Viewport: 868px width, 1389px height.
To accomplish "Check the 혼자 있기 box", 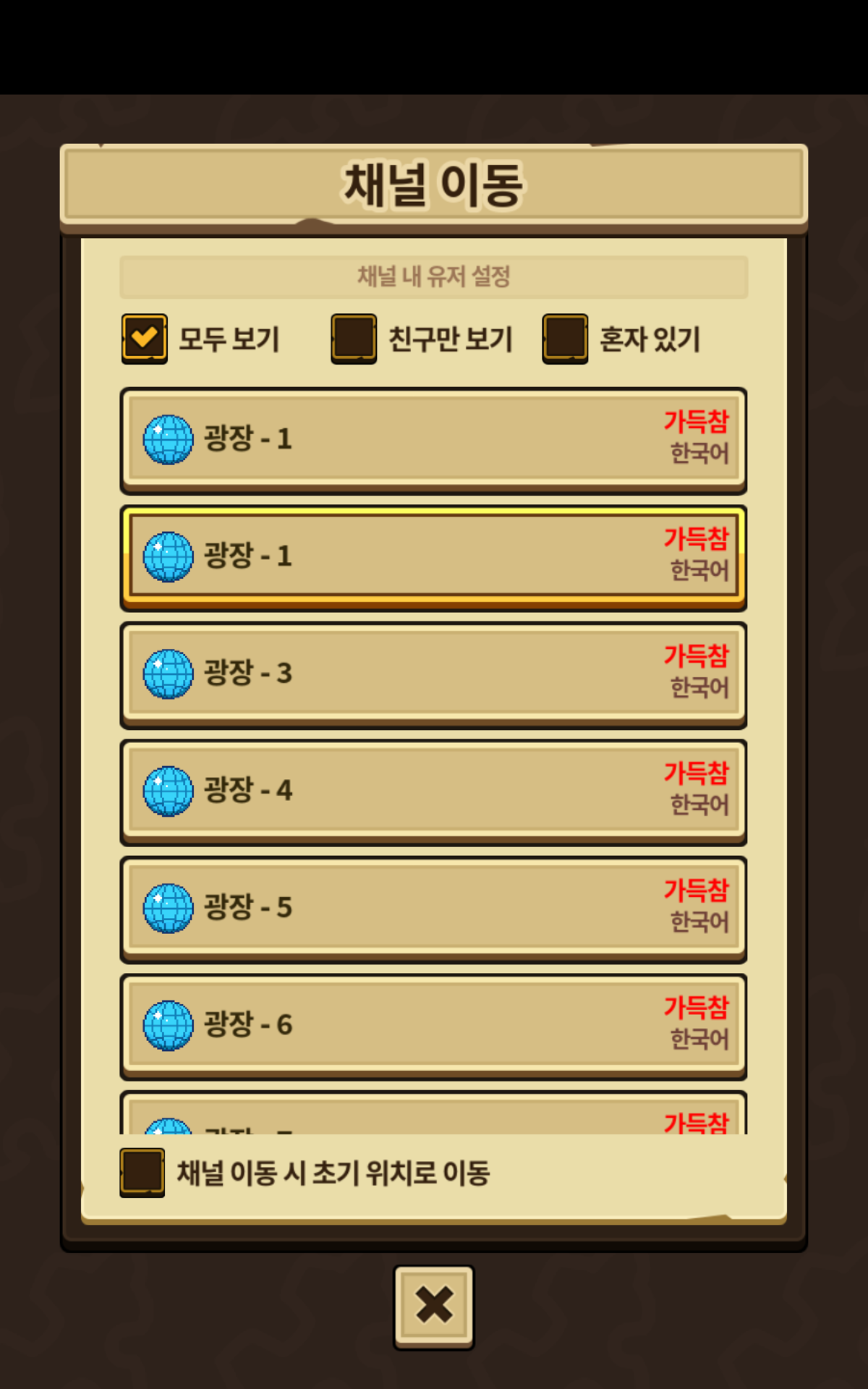I will [565, 338].
